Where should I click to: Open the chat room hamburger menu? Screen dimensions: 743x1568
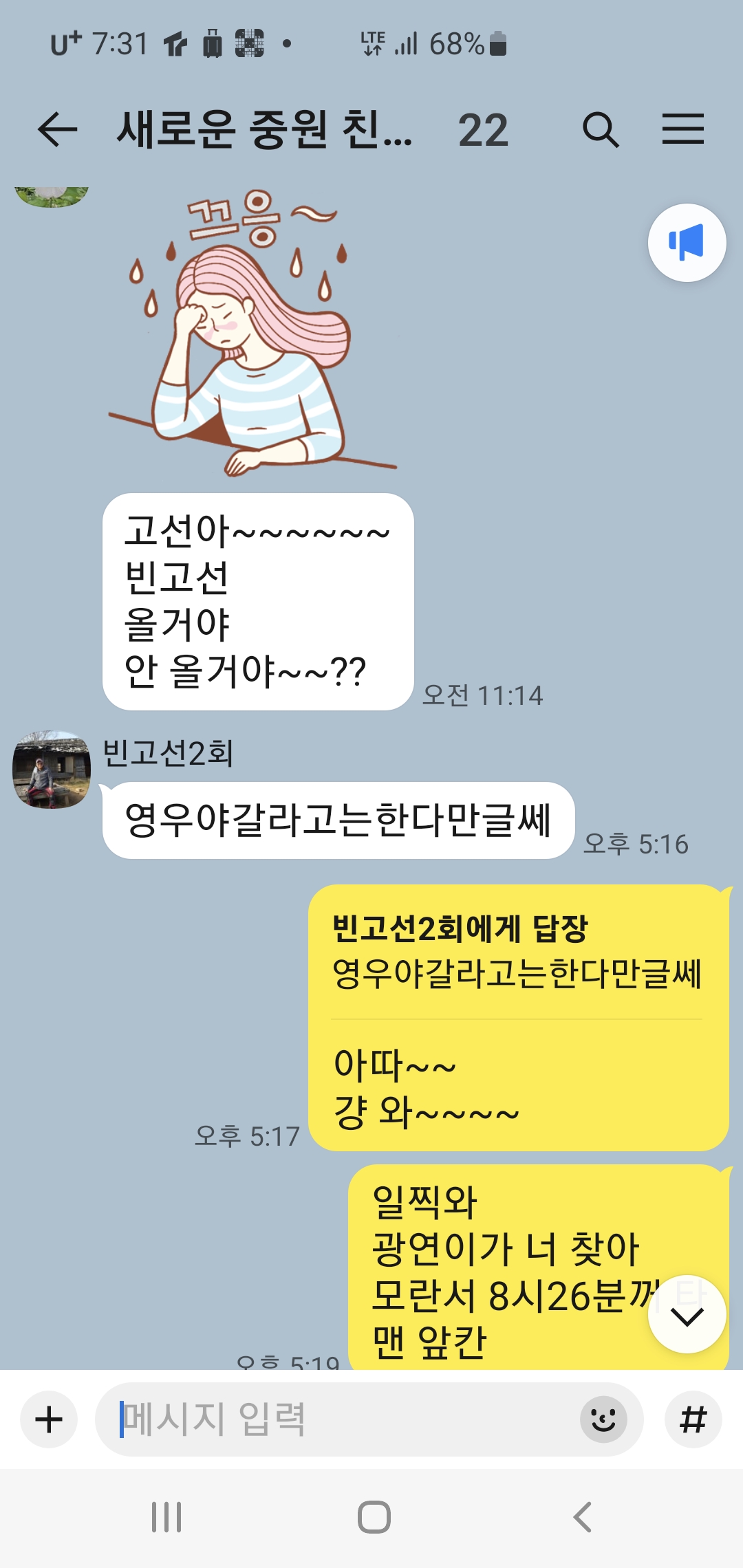(x=682, y=129)
